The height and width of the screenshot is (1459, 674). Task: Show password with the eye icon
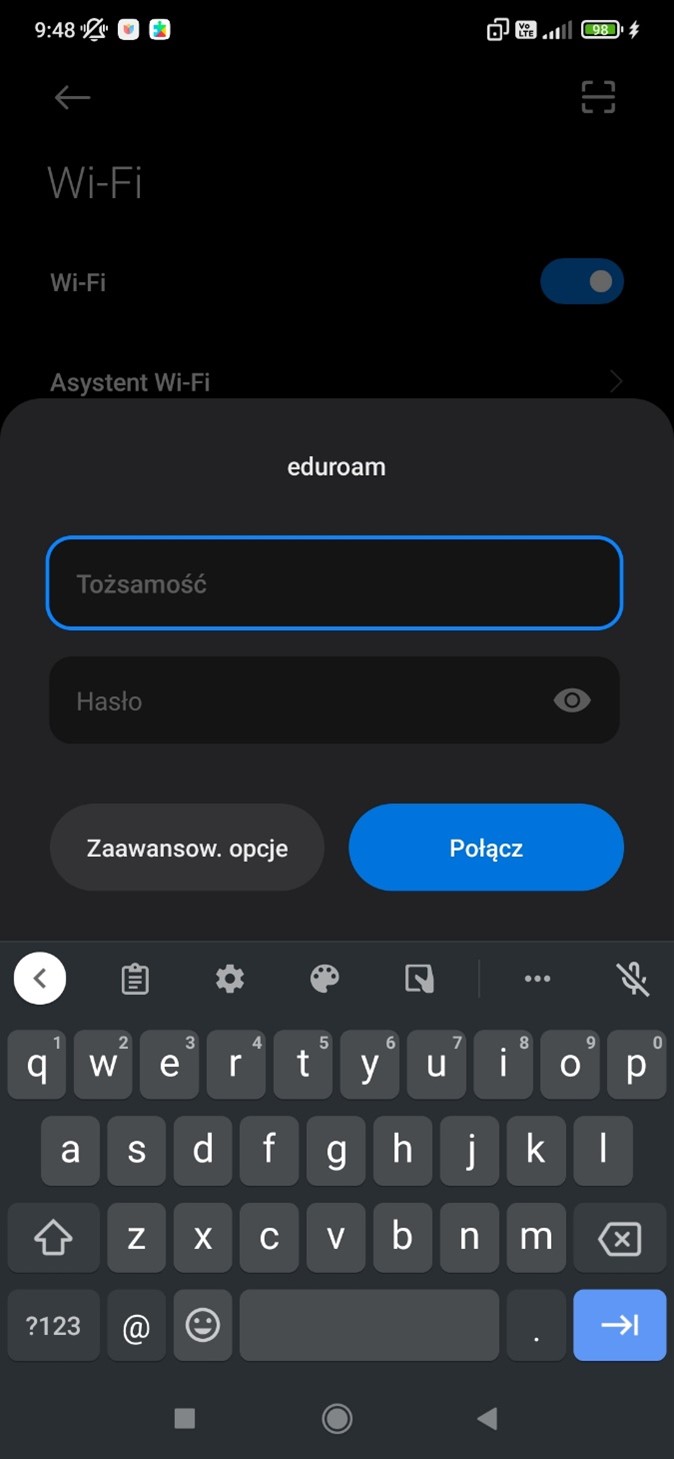click(x=572, y=700)
